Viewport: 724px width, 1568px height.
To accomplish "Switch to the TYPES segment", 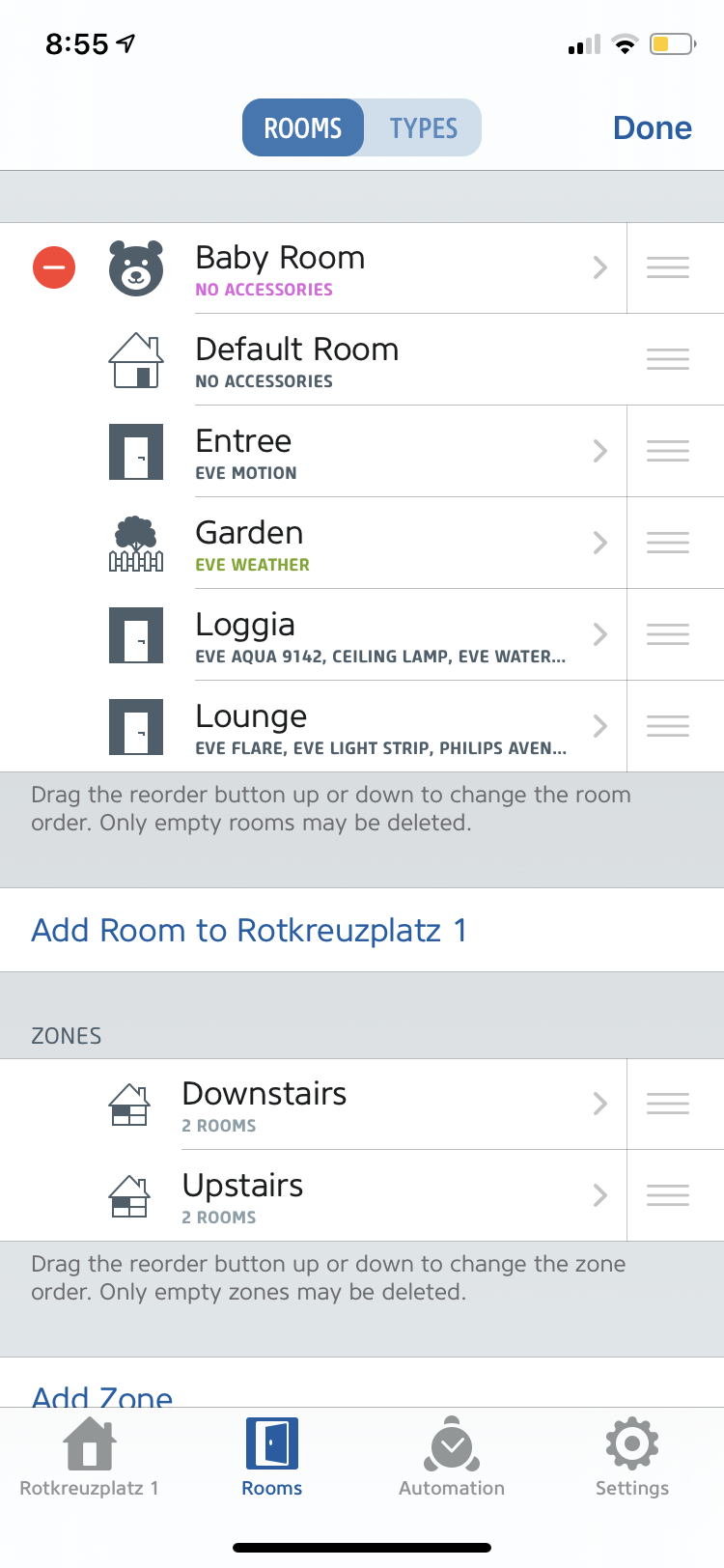I will [423, 127].
